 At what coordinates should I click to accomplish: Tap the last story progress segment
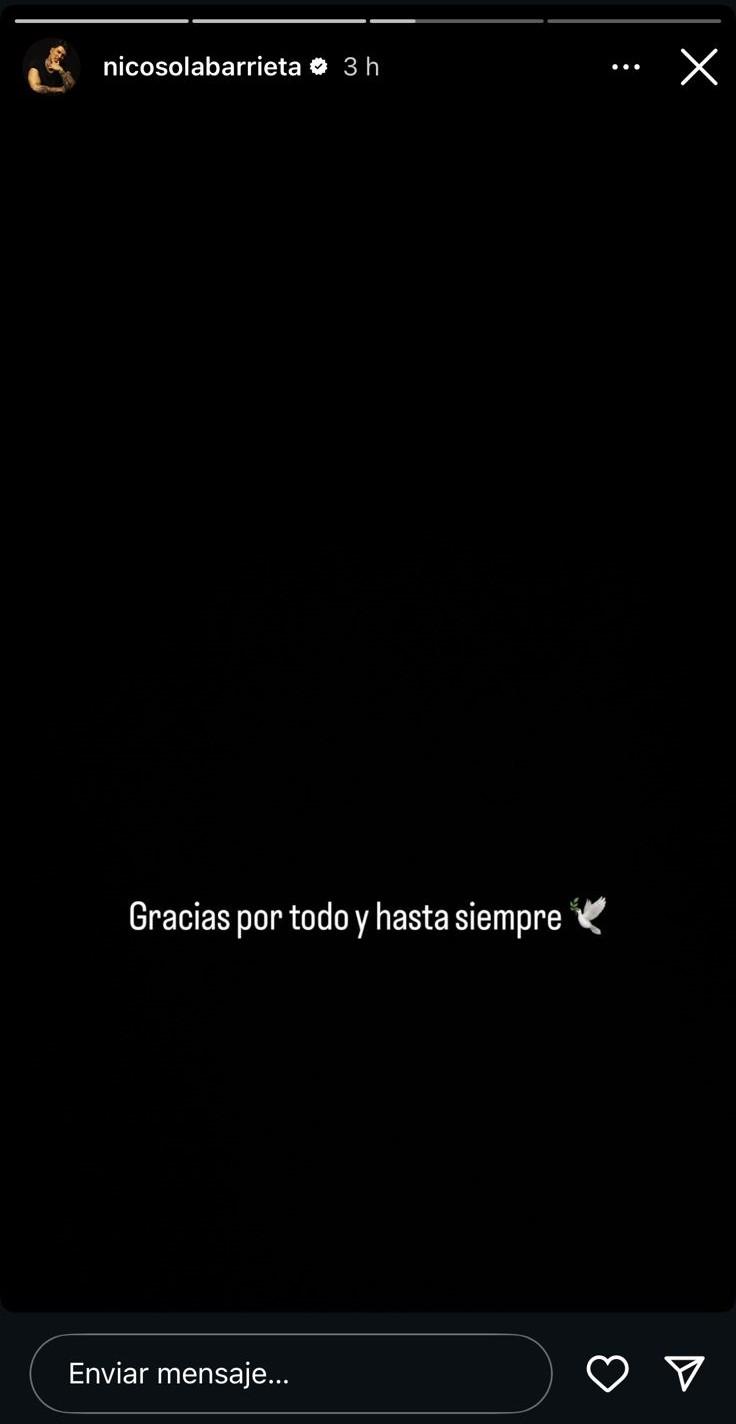pyautogui.click(x=632, y=17)
